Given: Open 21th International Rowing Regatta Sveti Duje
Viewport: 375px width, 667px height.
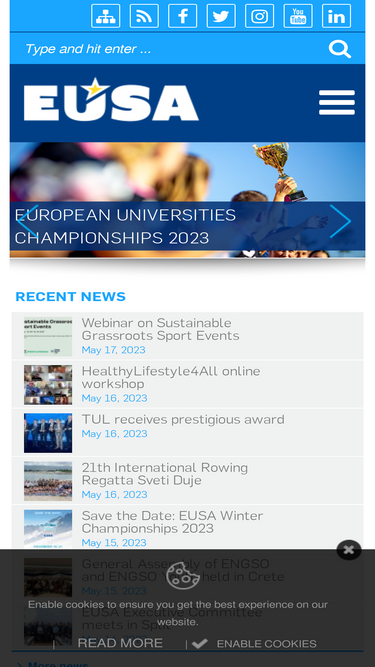Looking at the screenshot, I should coord(165,474).
